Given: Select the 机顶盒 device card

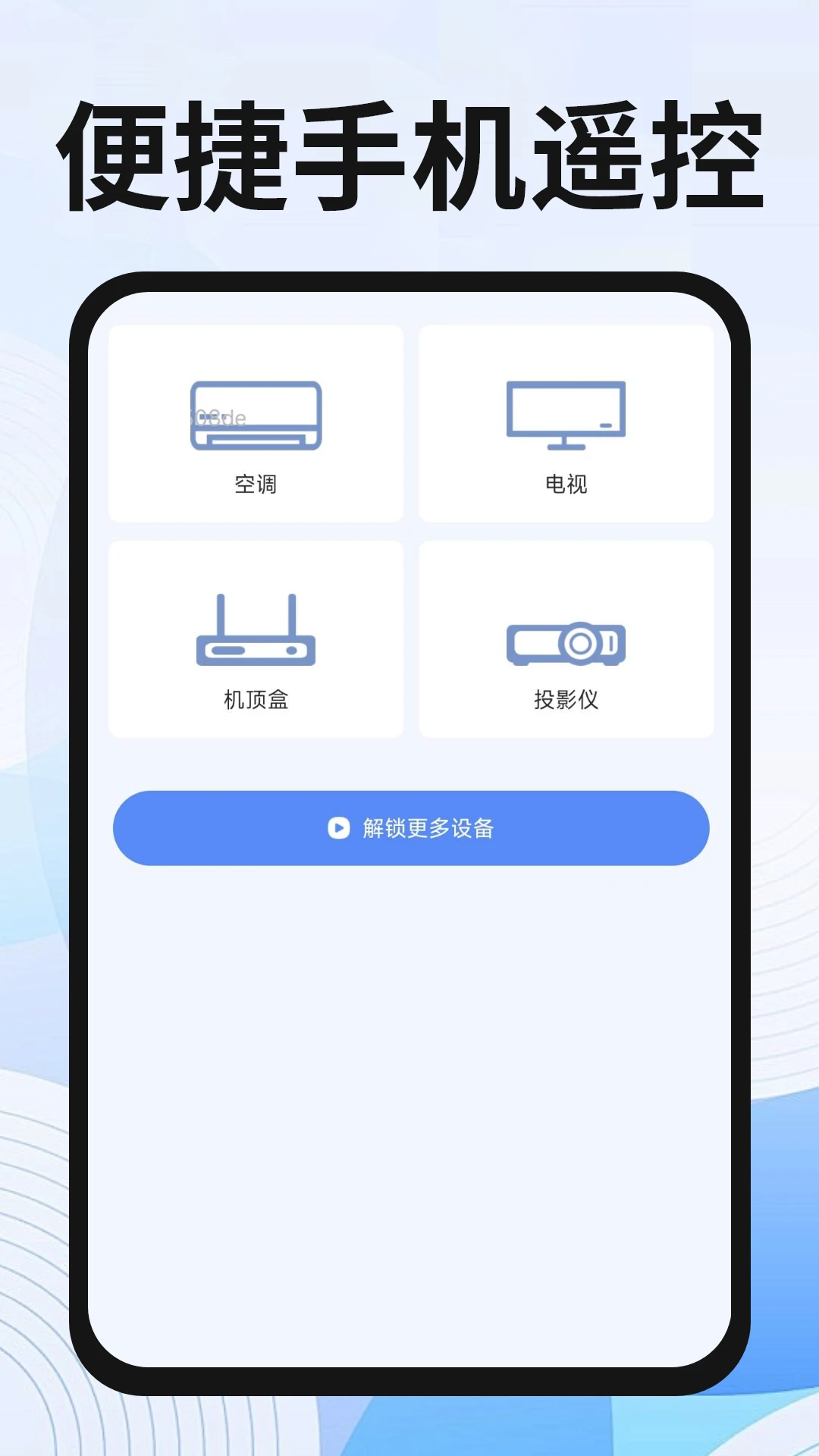Looking at the screenshot, I should pyautogui.click(x=255, y=639).
